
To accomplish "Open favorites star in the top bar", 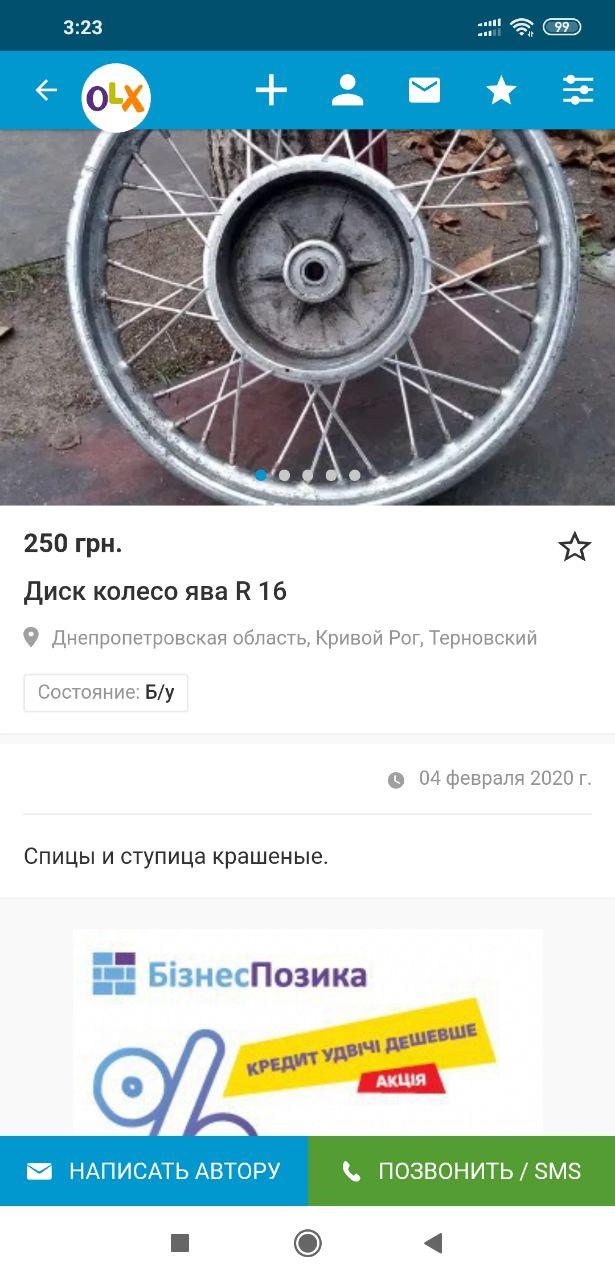I will [x=501, y=91].
